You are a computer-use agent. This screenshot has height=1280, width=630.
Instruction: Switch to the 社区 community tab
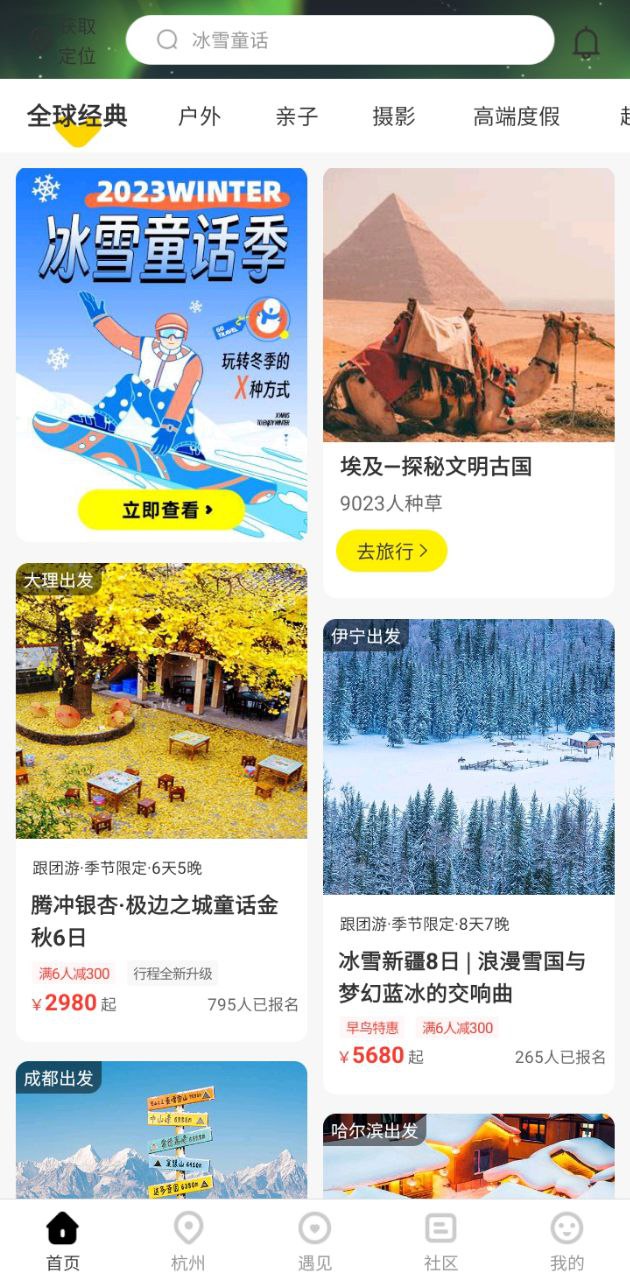tap(440, 1241)
